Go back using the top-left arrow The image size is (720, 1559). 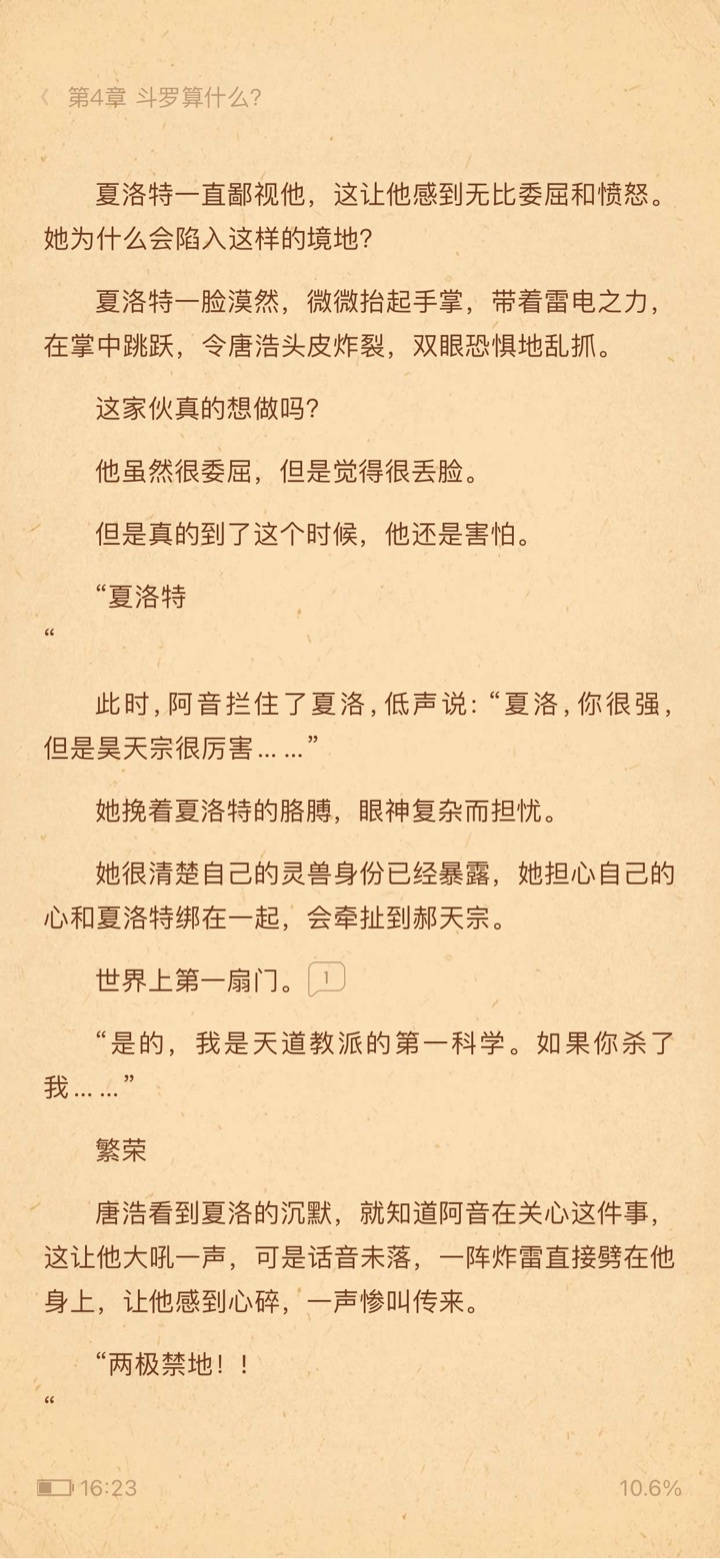[45, 98]
